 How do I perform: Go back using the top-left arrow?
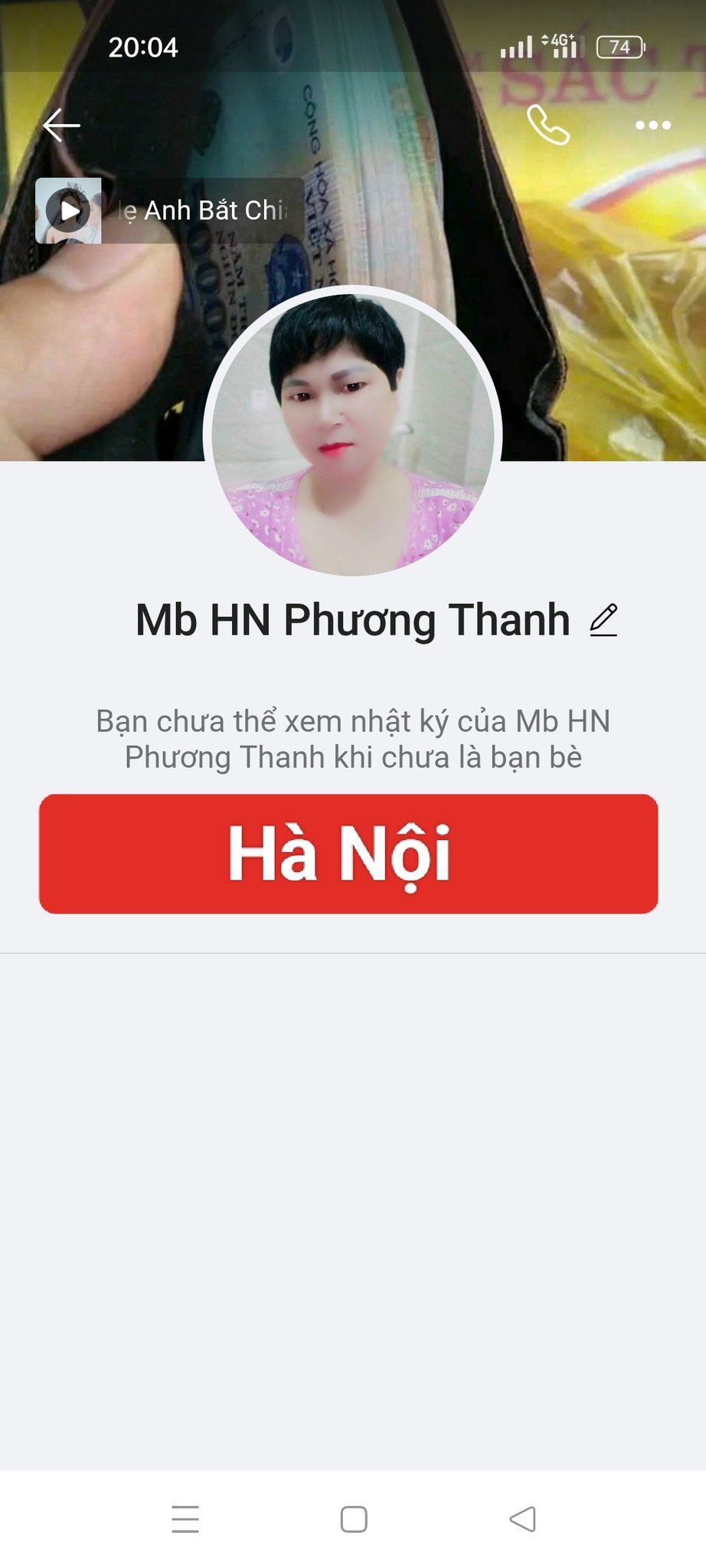pos(61,126)
